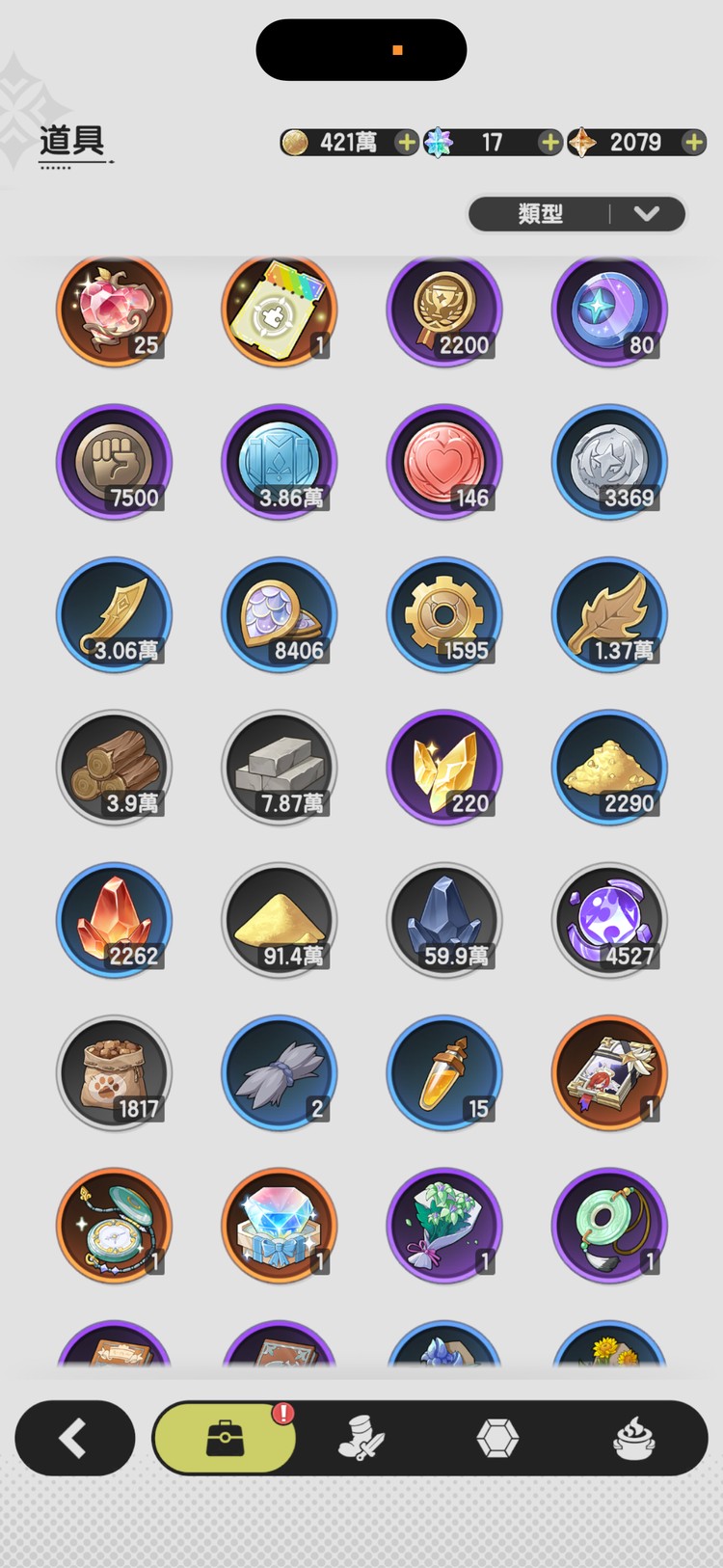The height and width of the screenshot is (1568, 723).
Task: Select the flower bouquet item
Action: (x=444, y=1226)
